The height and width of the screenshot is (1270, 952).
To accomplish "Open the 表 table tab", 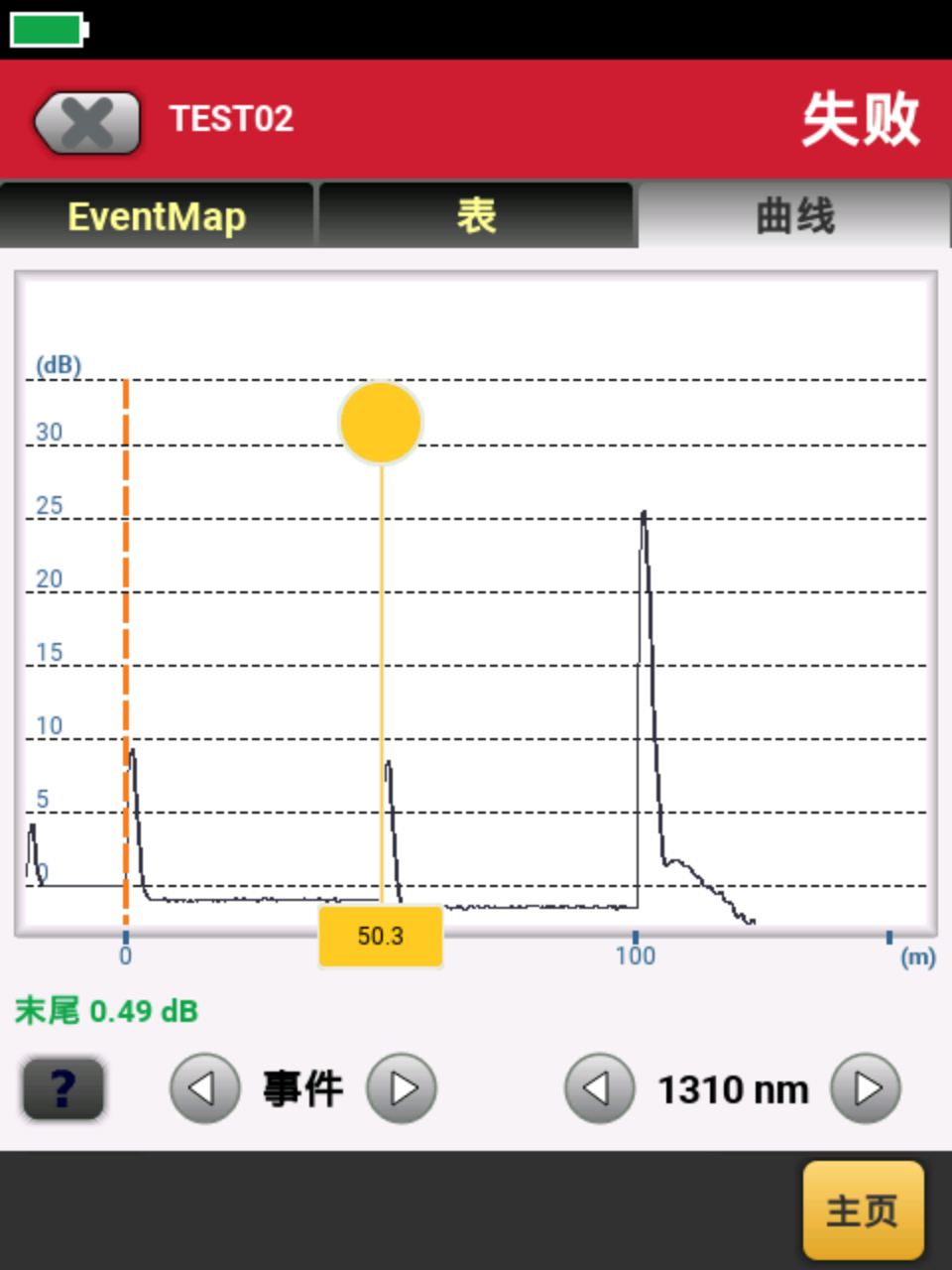I will pyautogui.click(x=476, y=215).
